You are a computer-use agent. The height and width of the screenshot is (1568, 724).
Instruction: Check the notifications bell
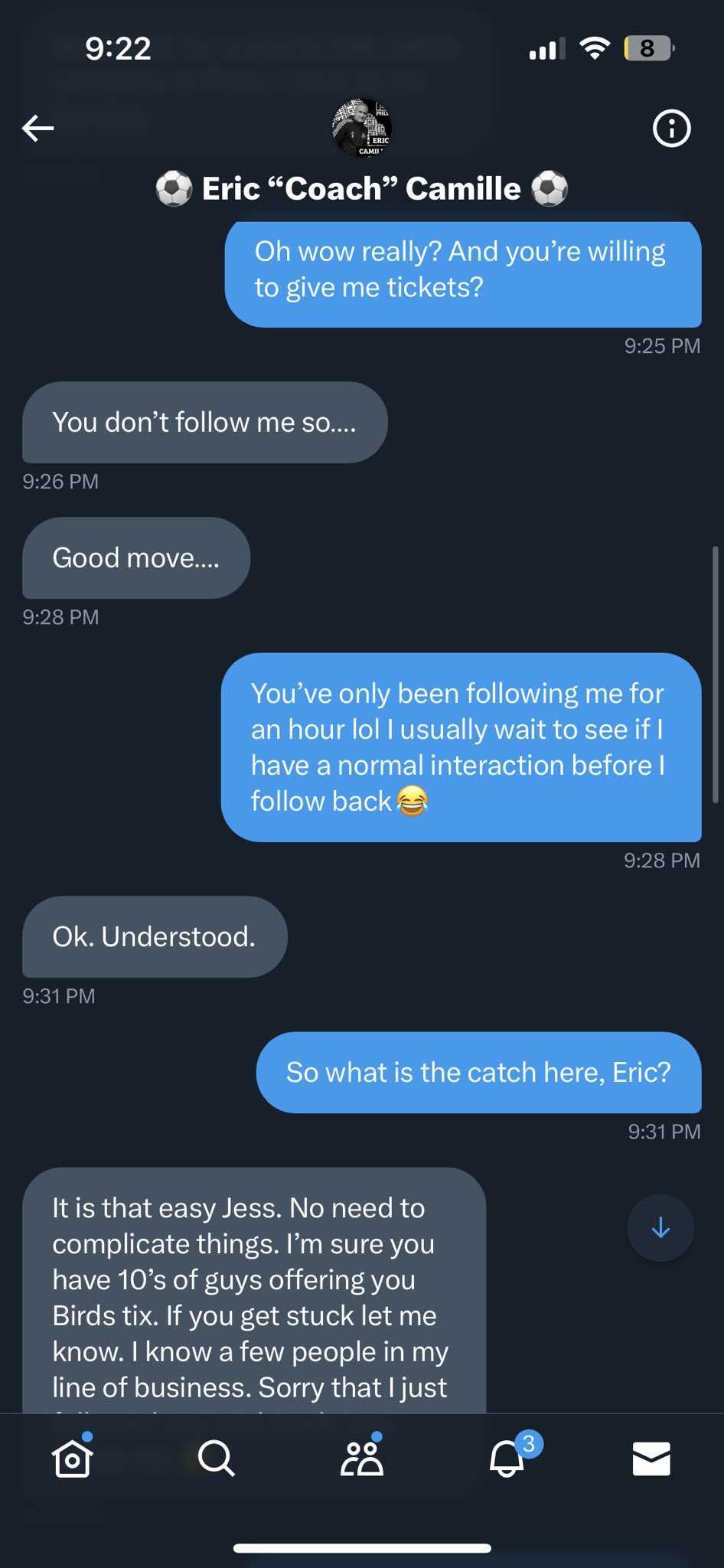tap(507, 1459)
